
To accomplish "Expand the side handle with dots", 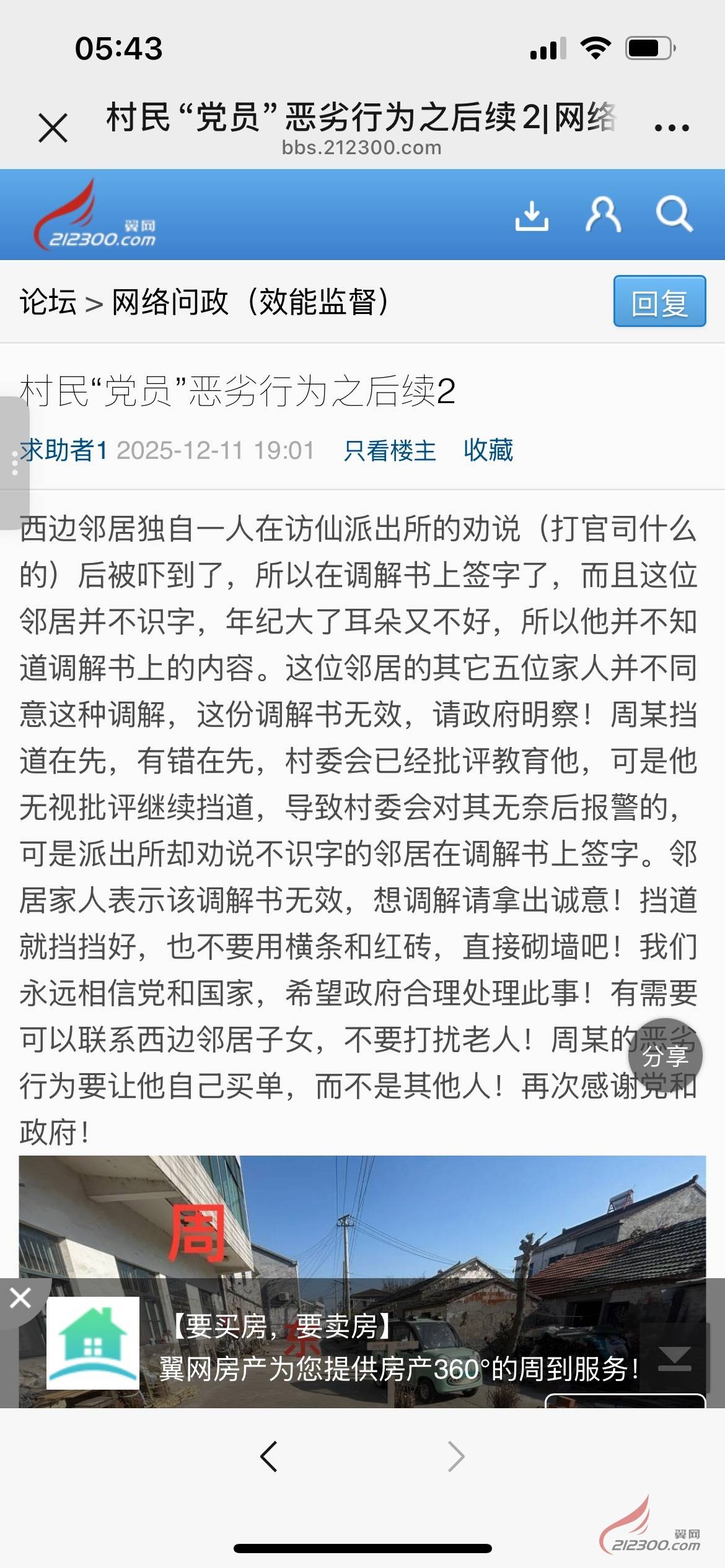I will (14, 463).
